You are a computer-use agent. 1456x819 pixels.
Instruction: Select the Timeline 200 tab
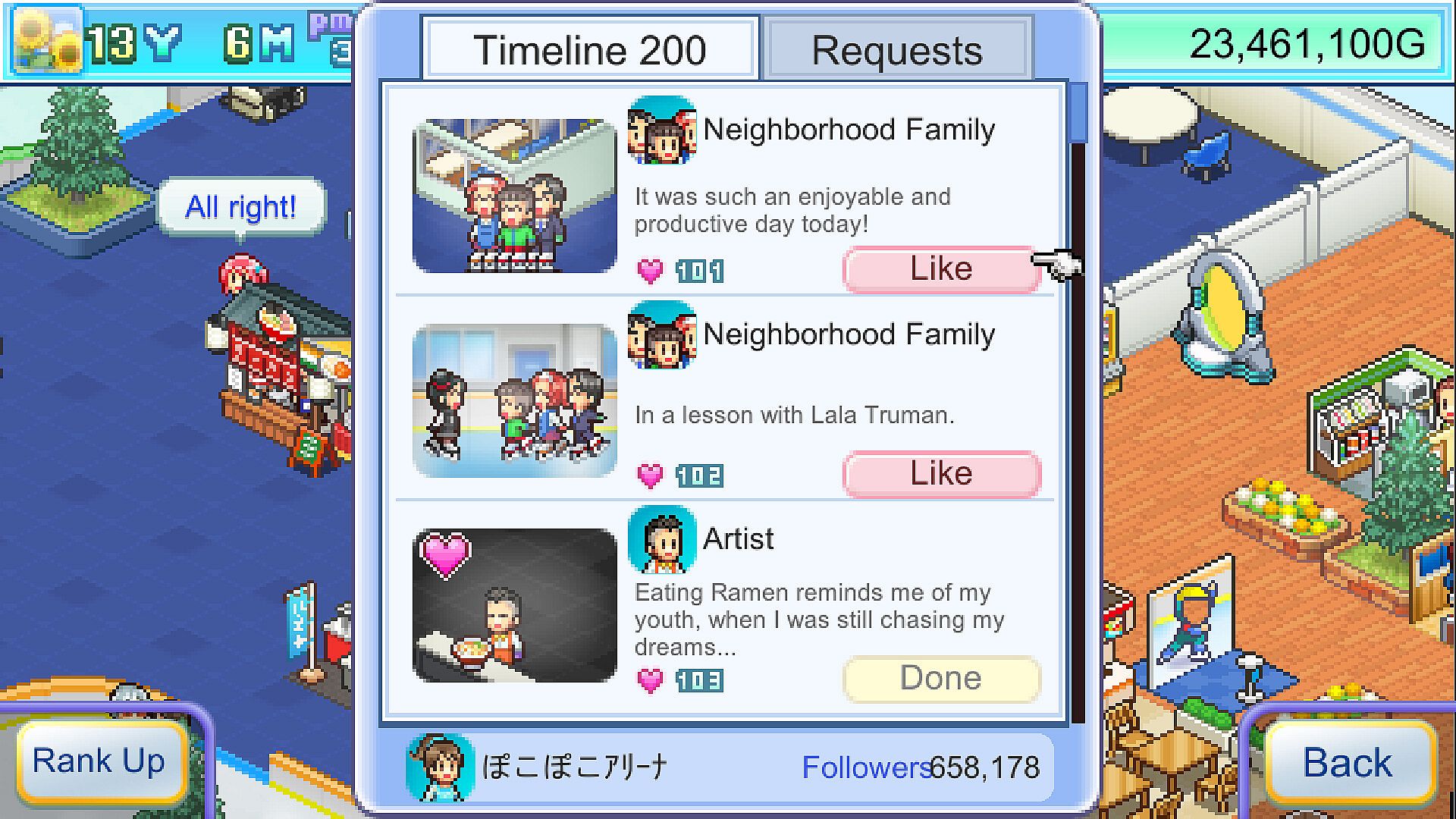click(x=590, y=50)
